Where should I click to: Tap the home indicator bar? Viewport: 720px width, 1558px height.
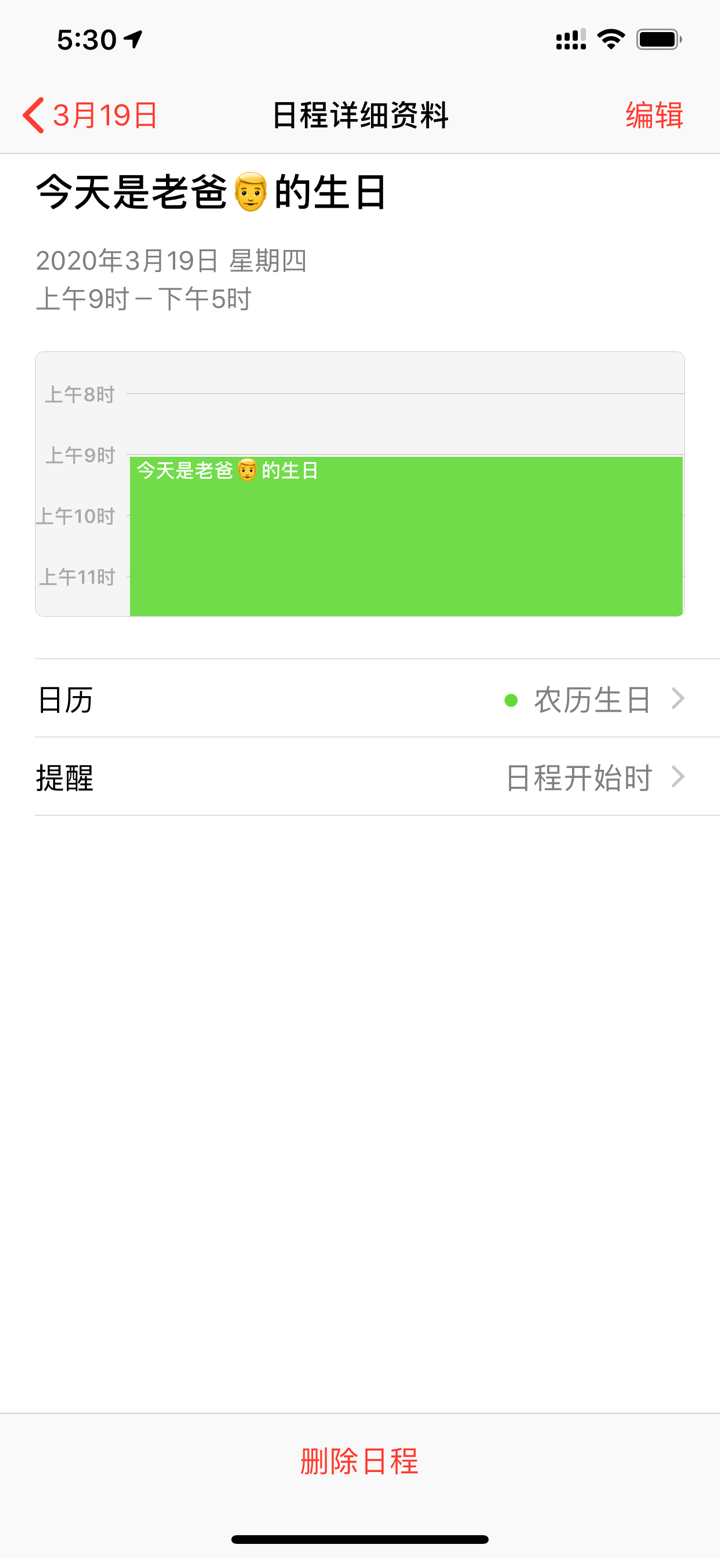[x=360, y=1540]
